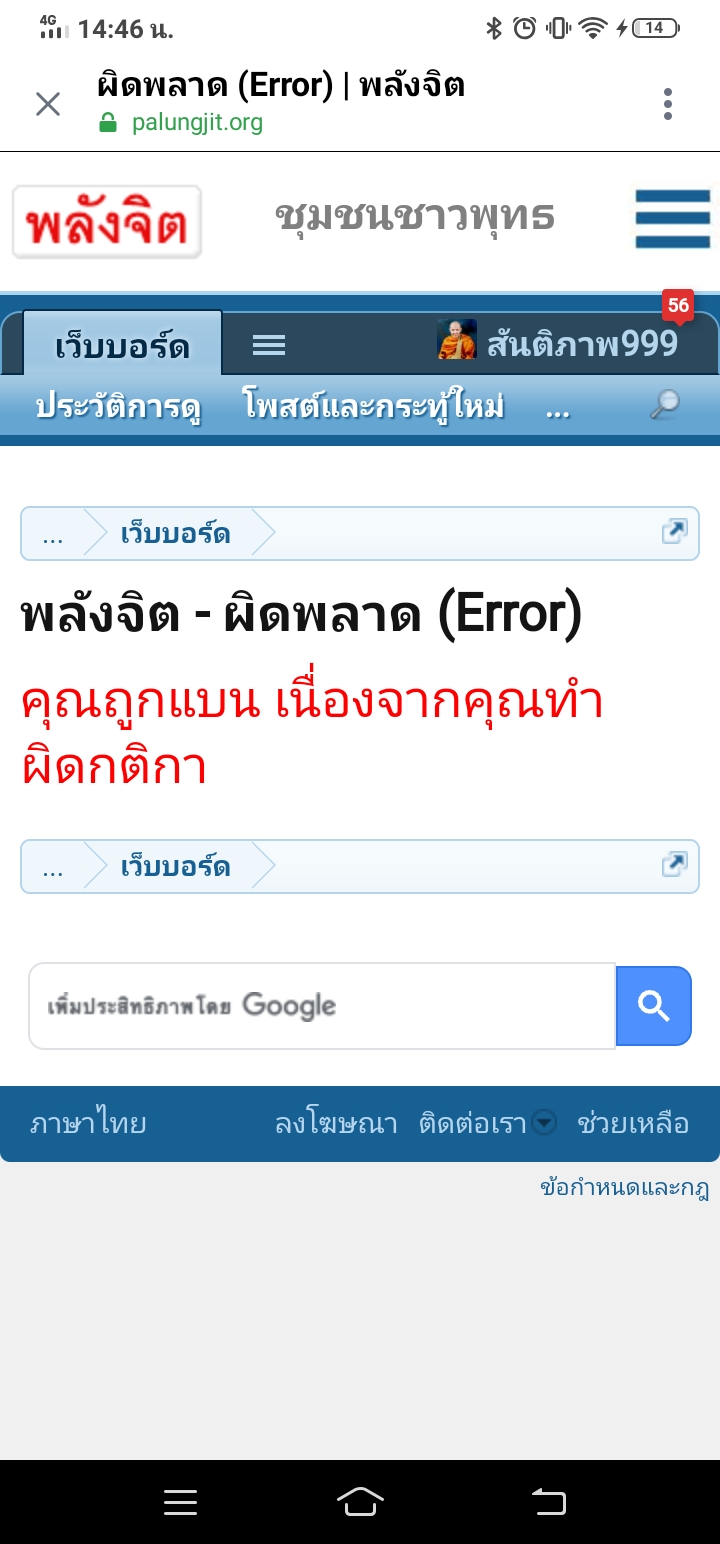
Task: Open โพสต์และกระทู้ใหม่ link
Action: (x=373, y=407)
